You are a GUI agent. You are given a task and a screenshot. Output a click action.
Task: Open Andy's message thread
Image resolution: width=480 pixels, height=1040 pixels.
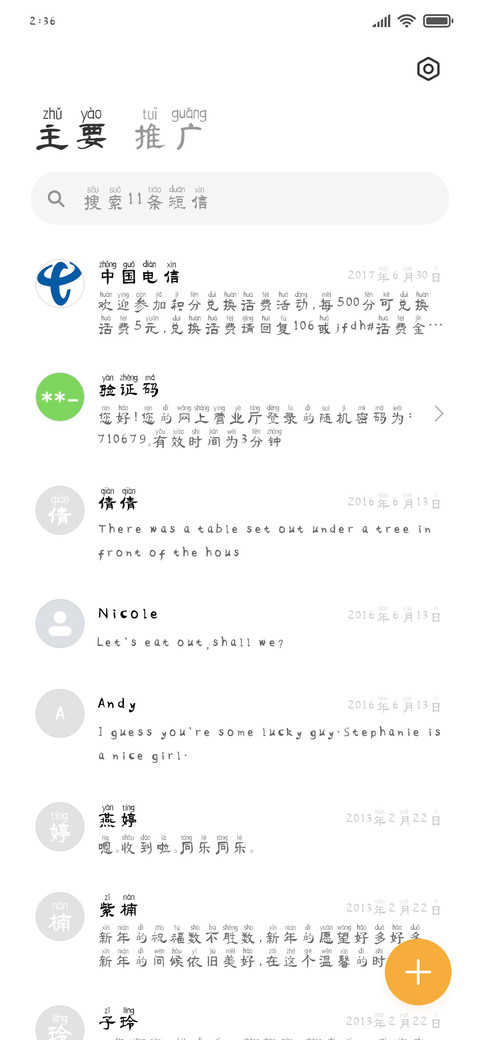[x=240, y=728]
